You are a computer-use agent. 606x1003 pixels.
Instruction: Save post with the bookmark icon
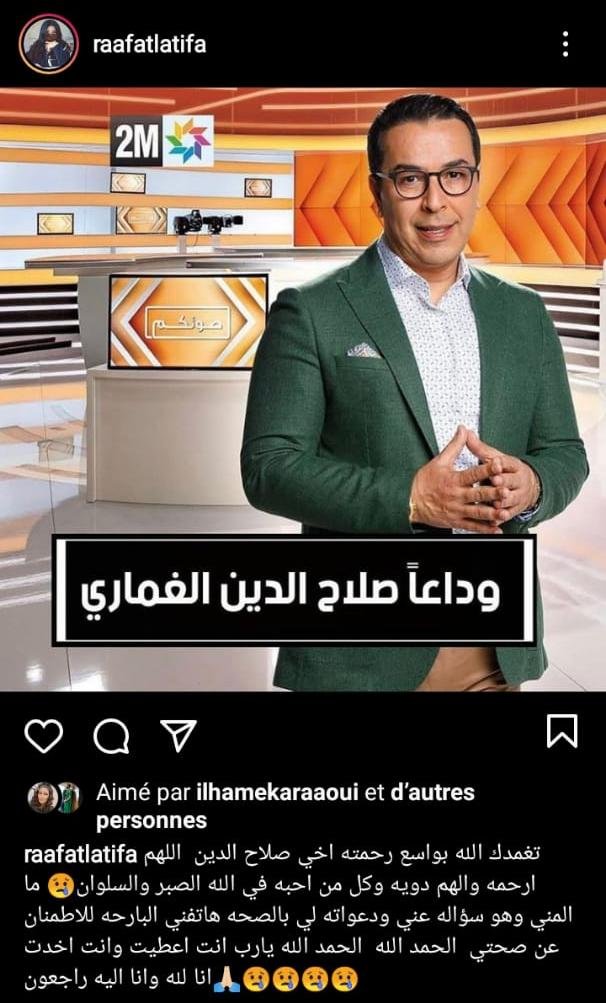click(562, 731)
